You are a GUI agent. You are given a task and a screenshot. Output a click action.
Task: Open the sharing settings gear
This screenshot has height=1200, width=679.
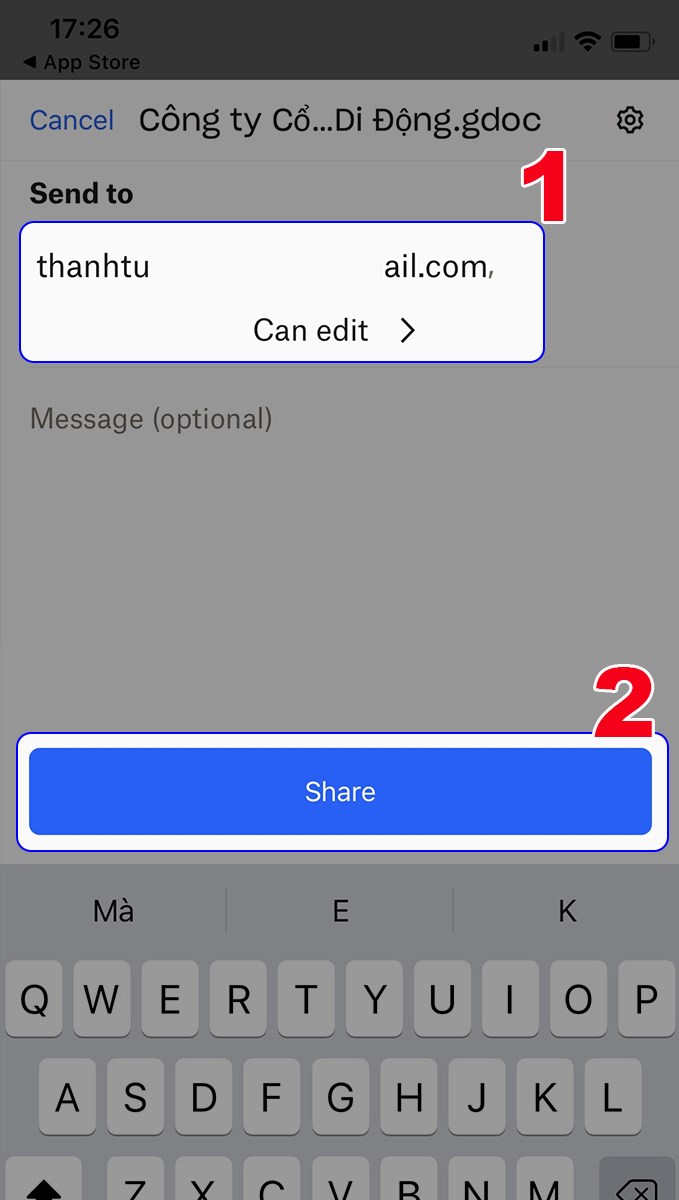(629, 121)
